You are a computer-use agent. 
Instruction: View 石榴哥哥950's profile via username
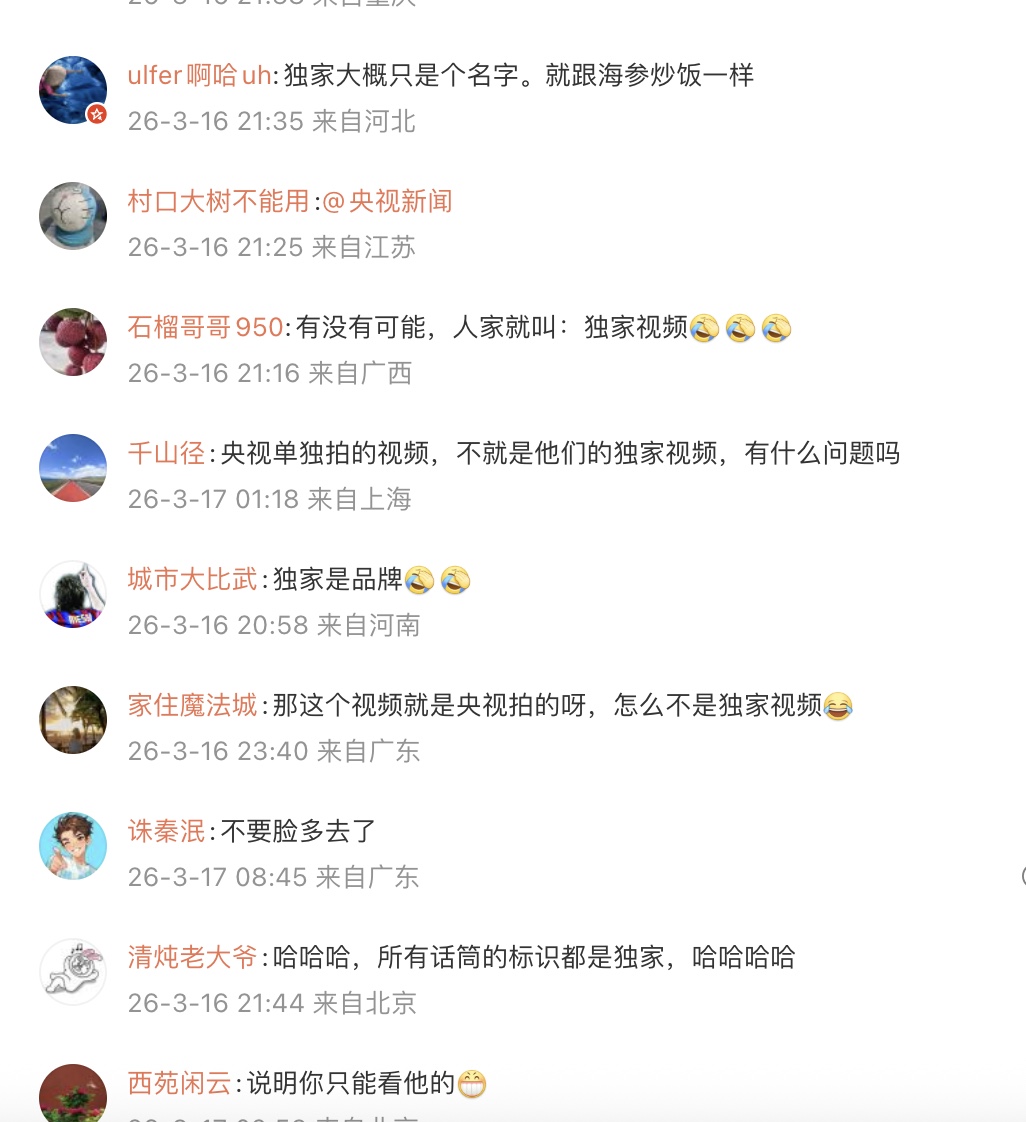205,328
